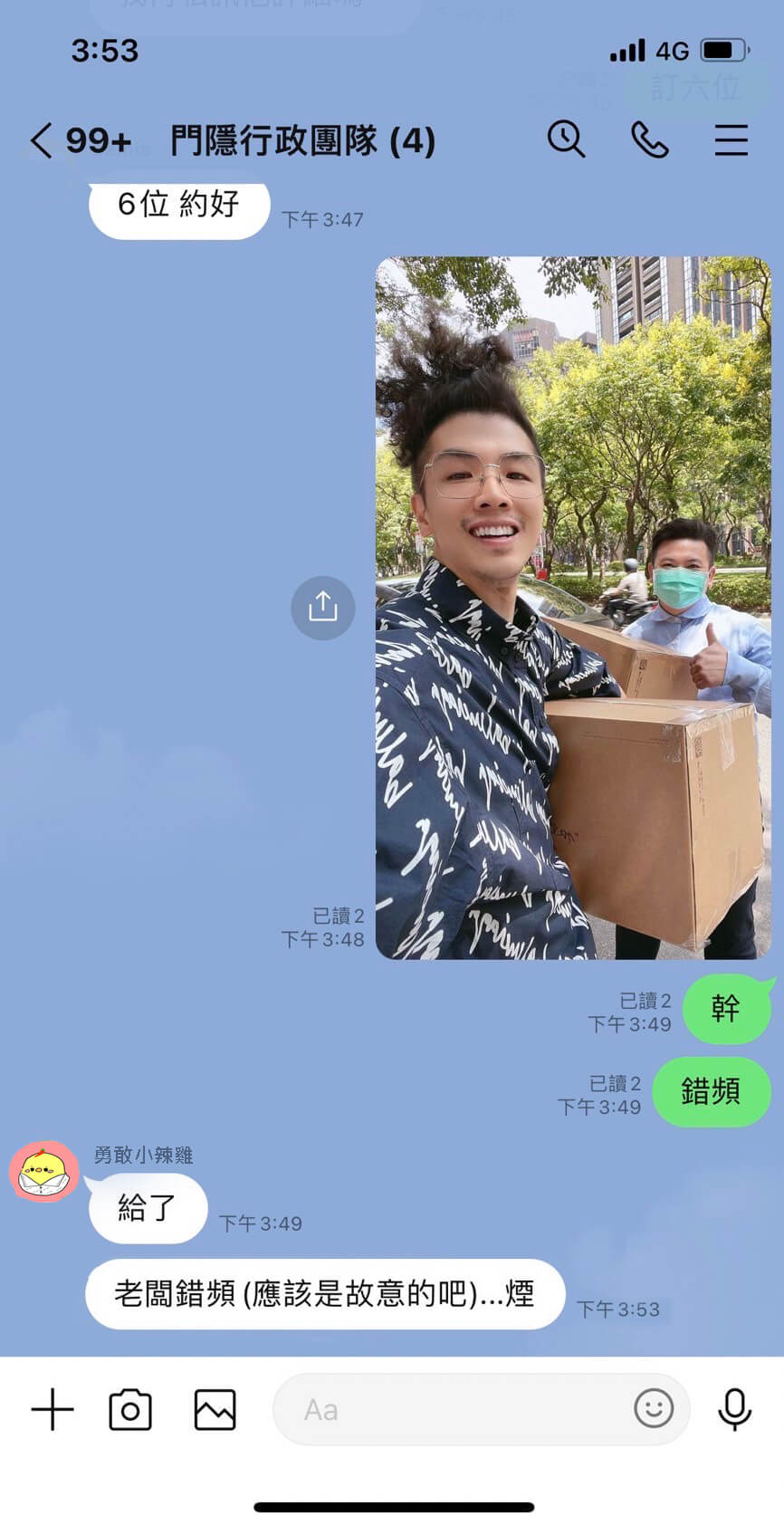Record a voice message with the microphone
The image size is (784, 1516).
(734, 1409)
